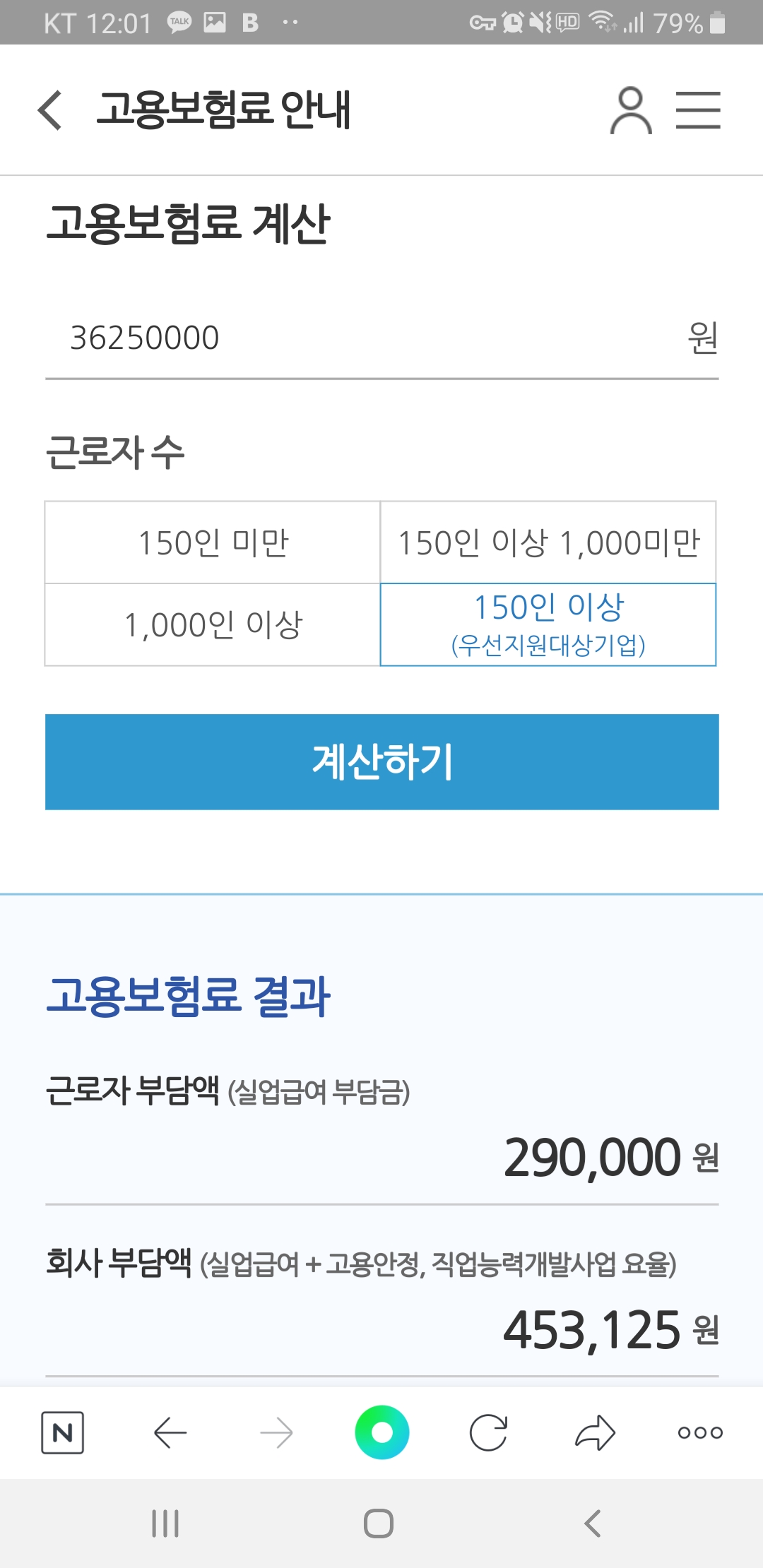The image size is (763, 1568).
Task: Go back in the browser toolbar
Action: 170,1432
